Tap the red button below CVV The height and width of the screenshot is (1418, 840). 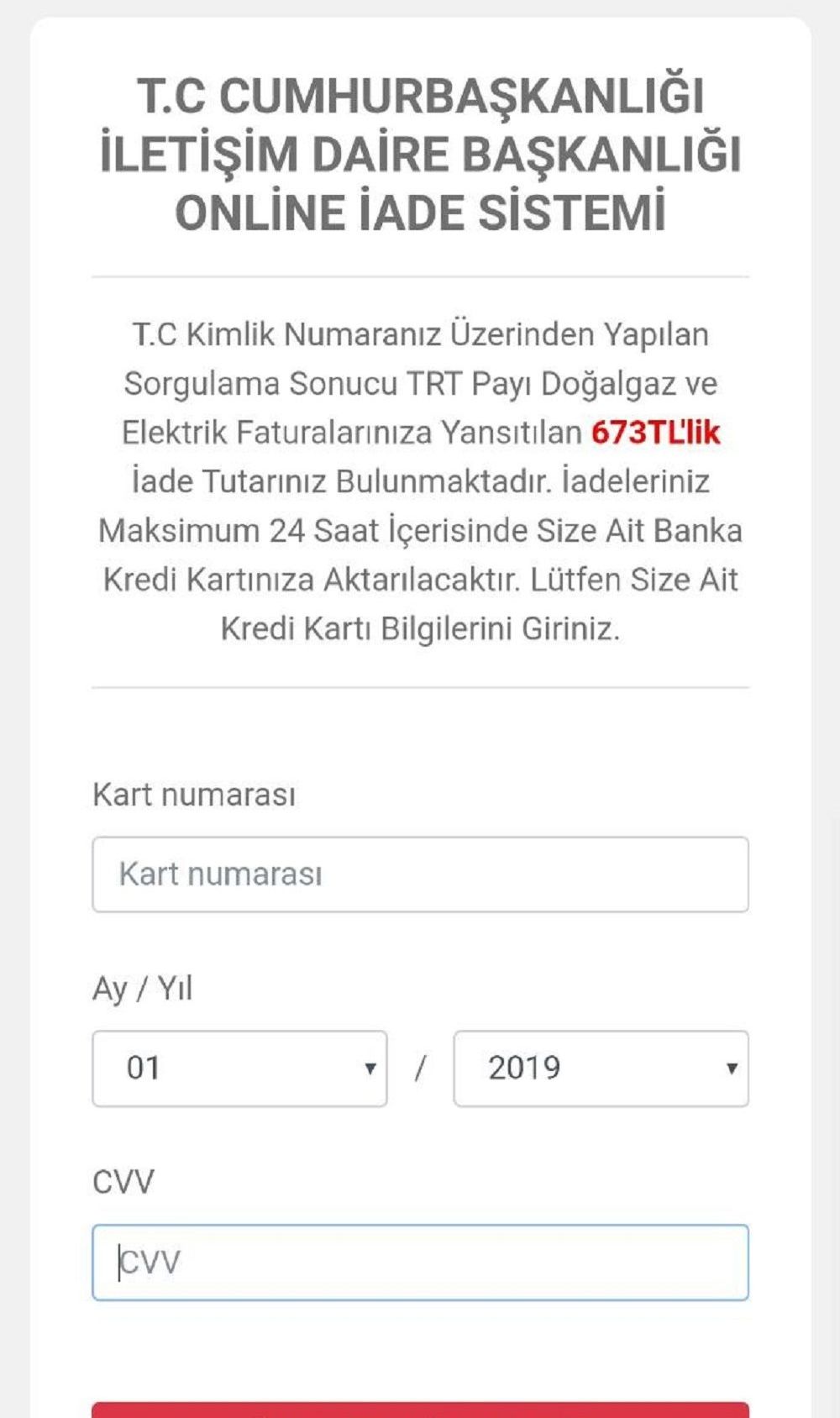pyautogui.click(x=420, y=1410)
